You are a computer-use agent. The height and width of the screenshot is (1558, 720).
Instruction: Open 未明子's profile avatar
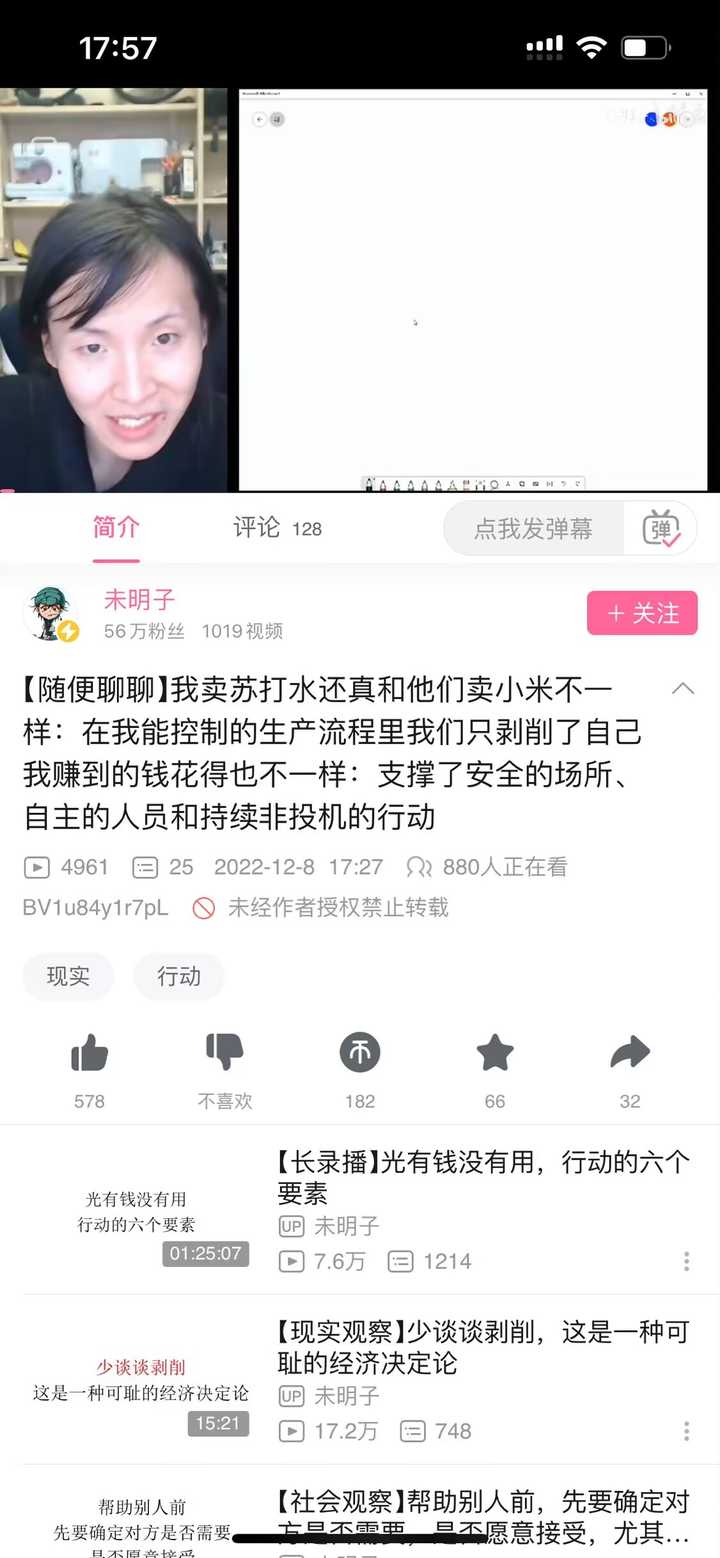52,613
